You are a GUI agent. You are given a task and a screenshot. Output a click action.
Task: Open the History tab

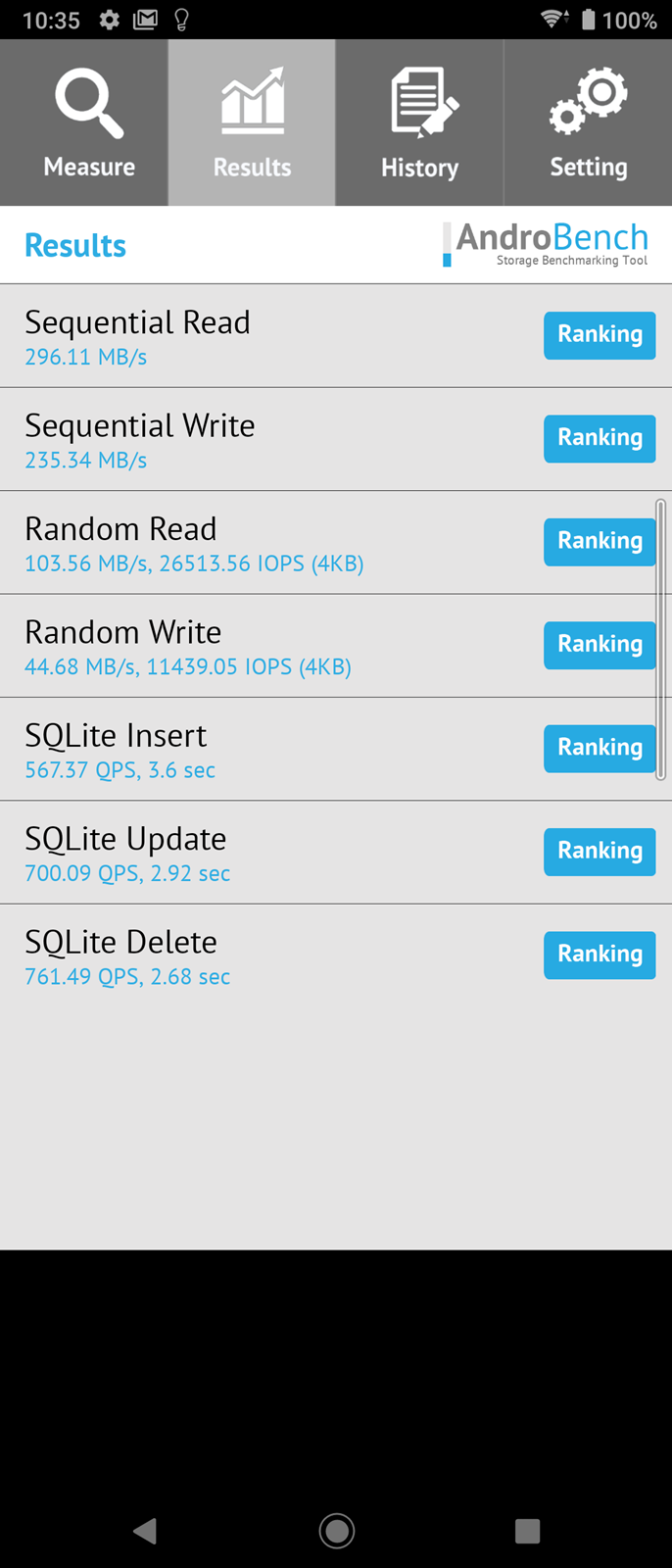click(419, 123)
